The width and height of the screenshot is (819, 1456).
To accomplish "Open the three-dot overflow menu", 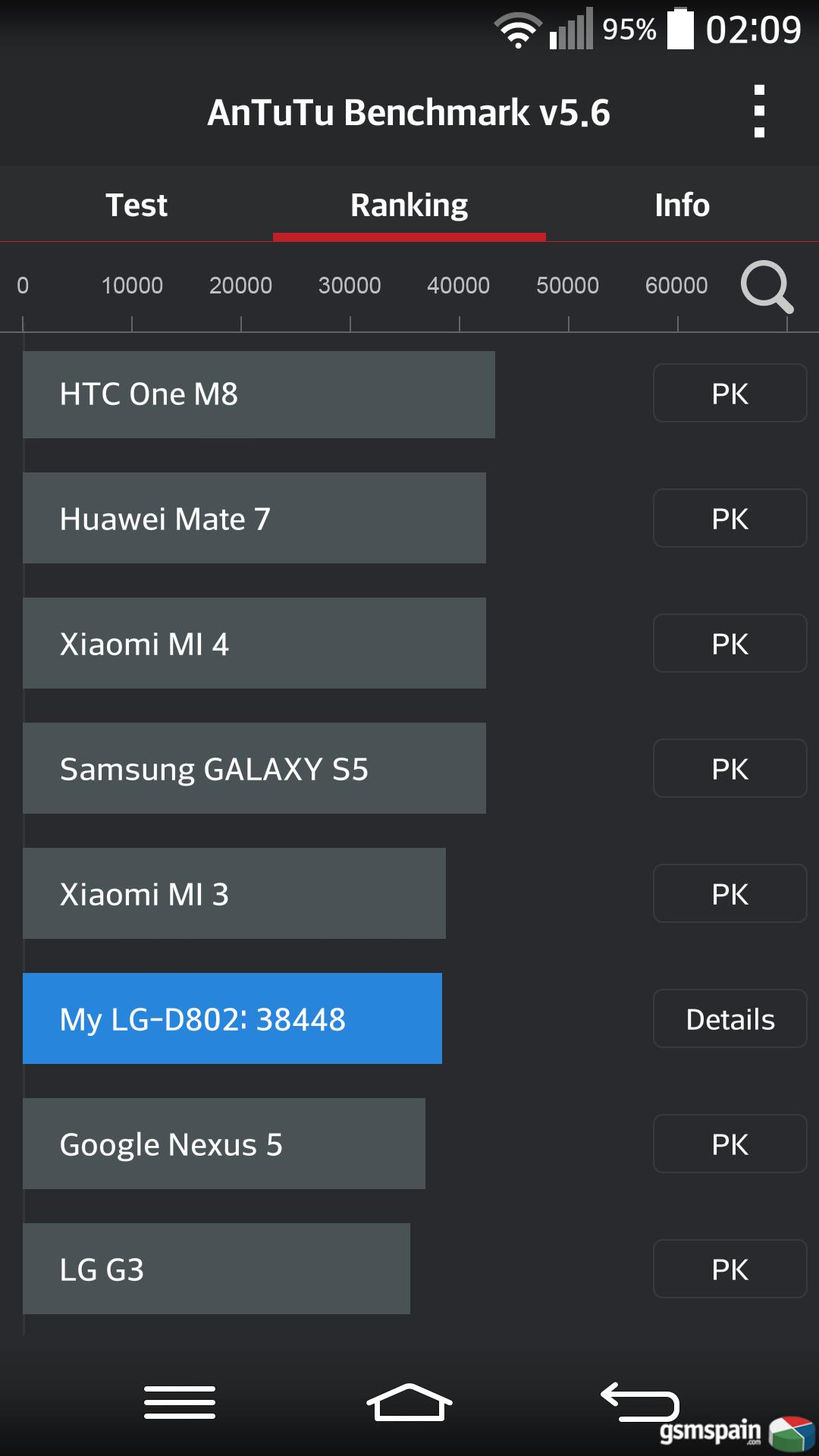I will [759, 111].
